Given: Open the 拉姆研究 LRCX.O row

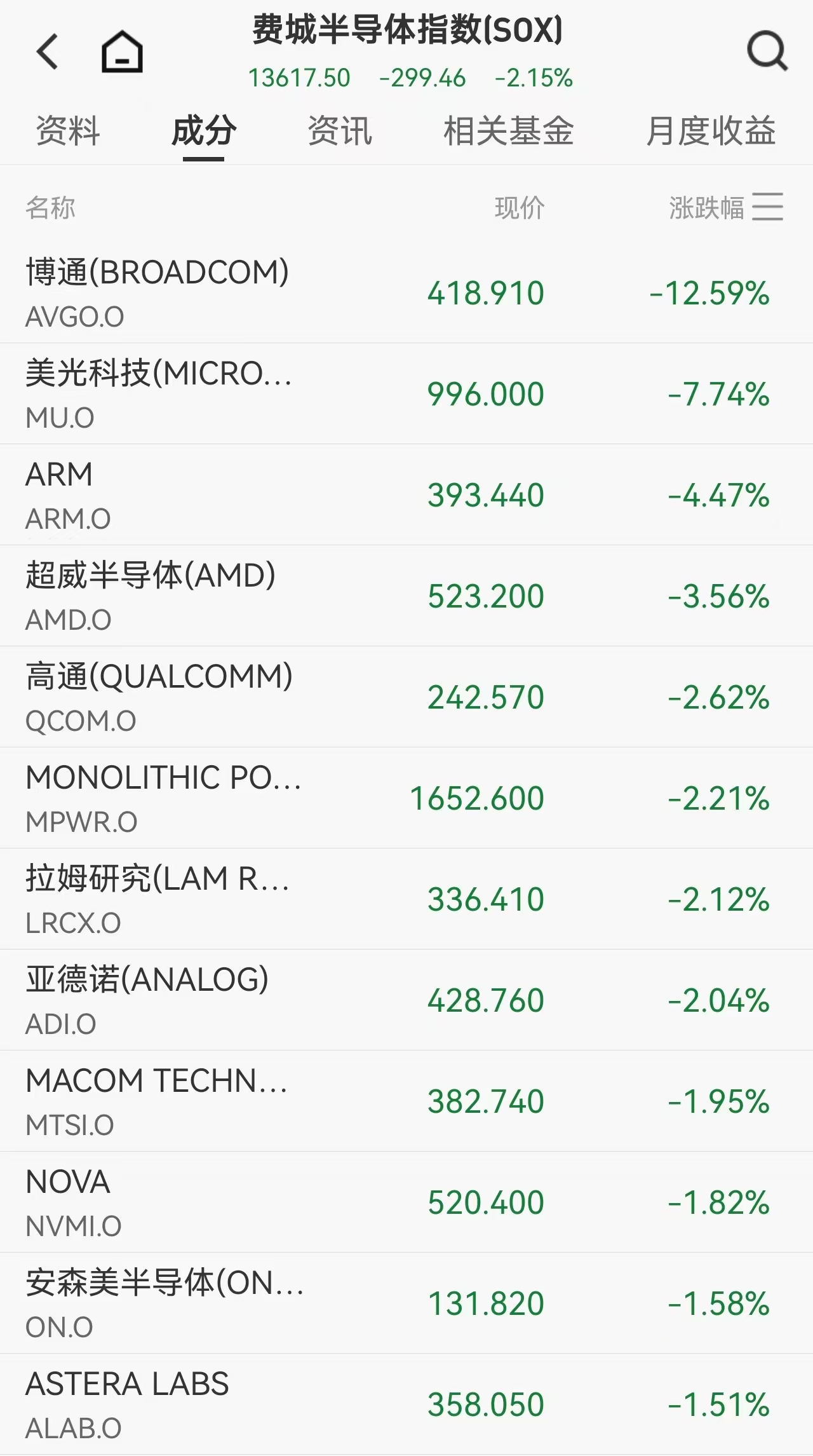Looking at the screenshot, I should coord(406,899).
